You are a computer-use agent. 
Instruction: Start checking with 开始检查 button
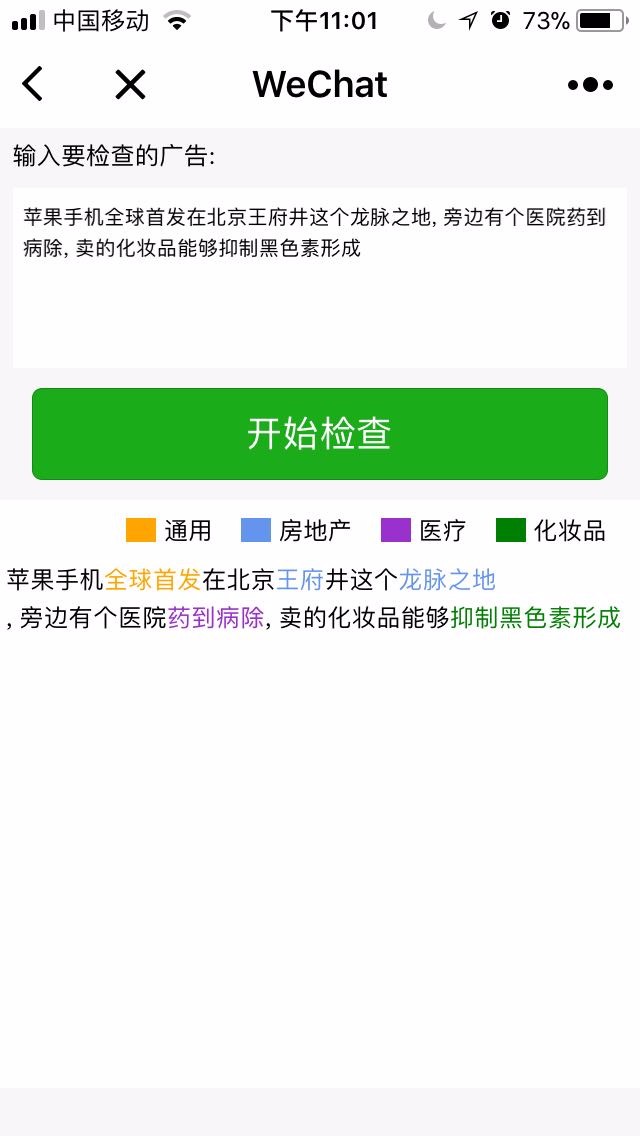(320, 434)
